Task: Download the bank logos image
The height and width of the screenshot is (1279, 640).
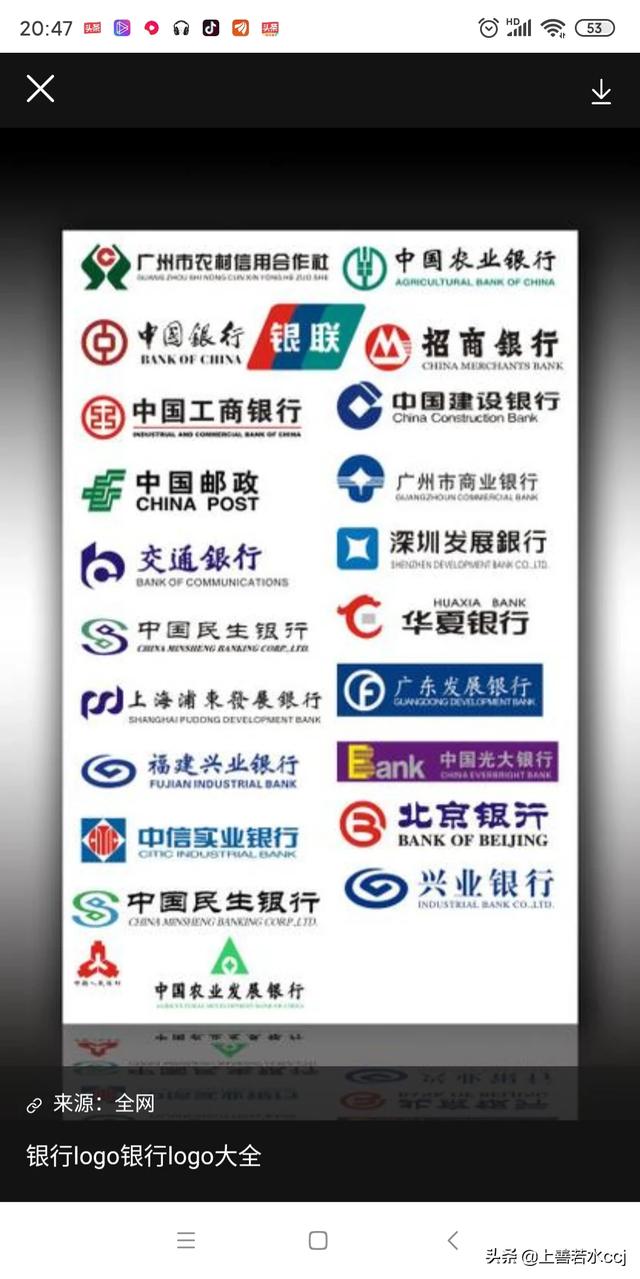Action: pos(600,92)
